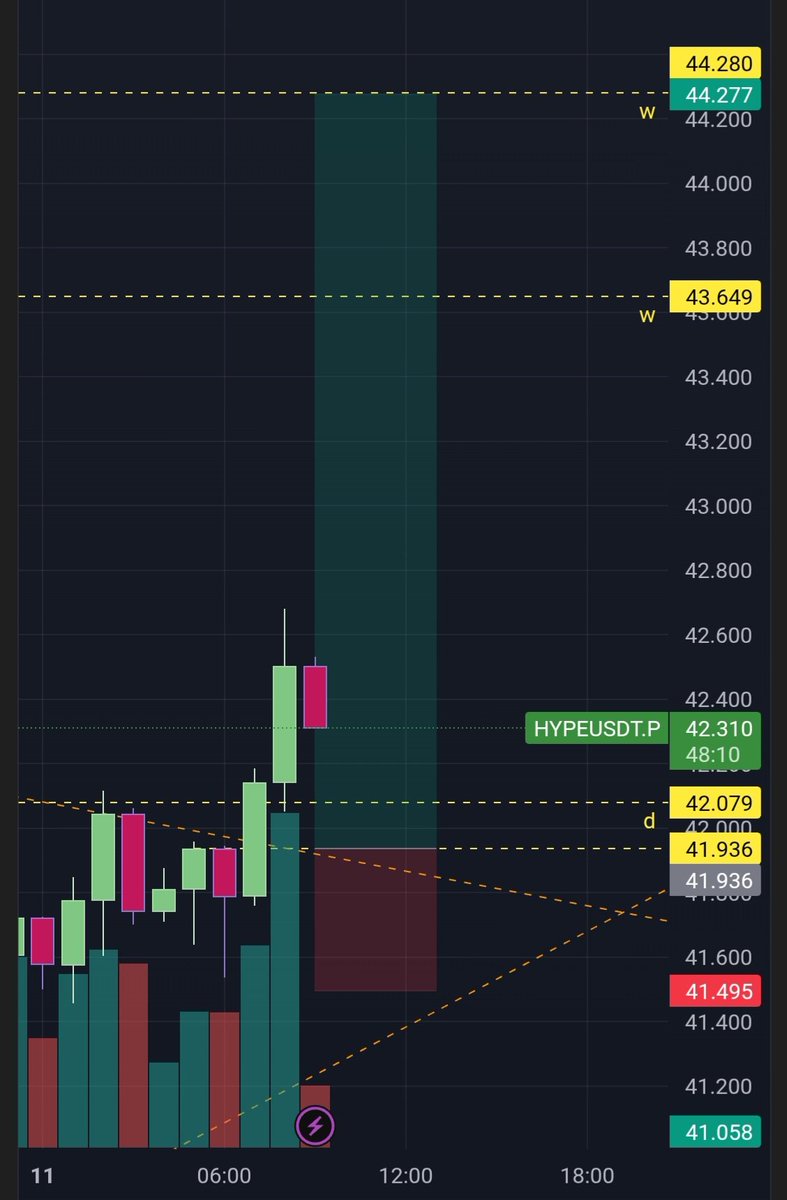Select the red stop-loss zone of position
This screenshot has width=787, height=1200.
tap(375, 920)
